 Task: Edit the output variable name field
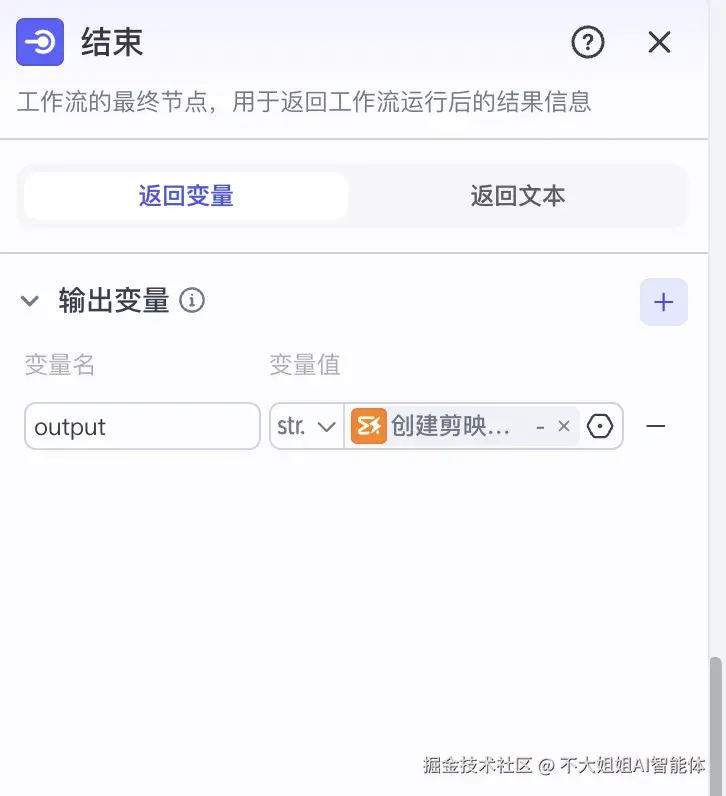(142, 427)
